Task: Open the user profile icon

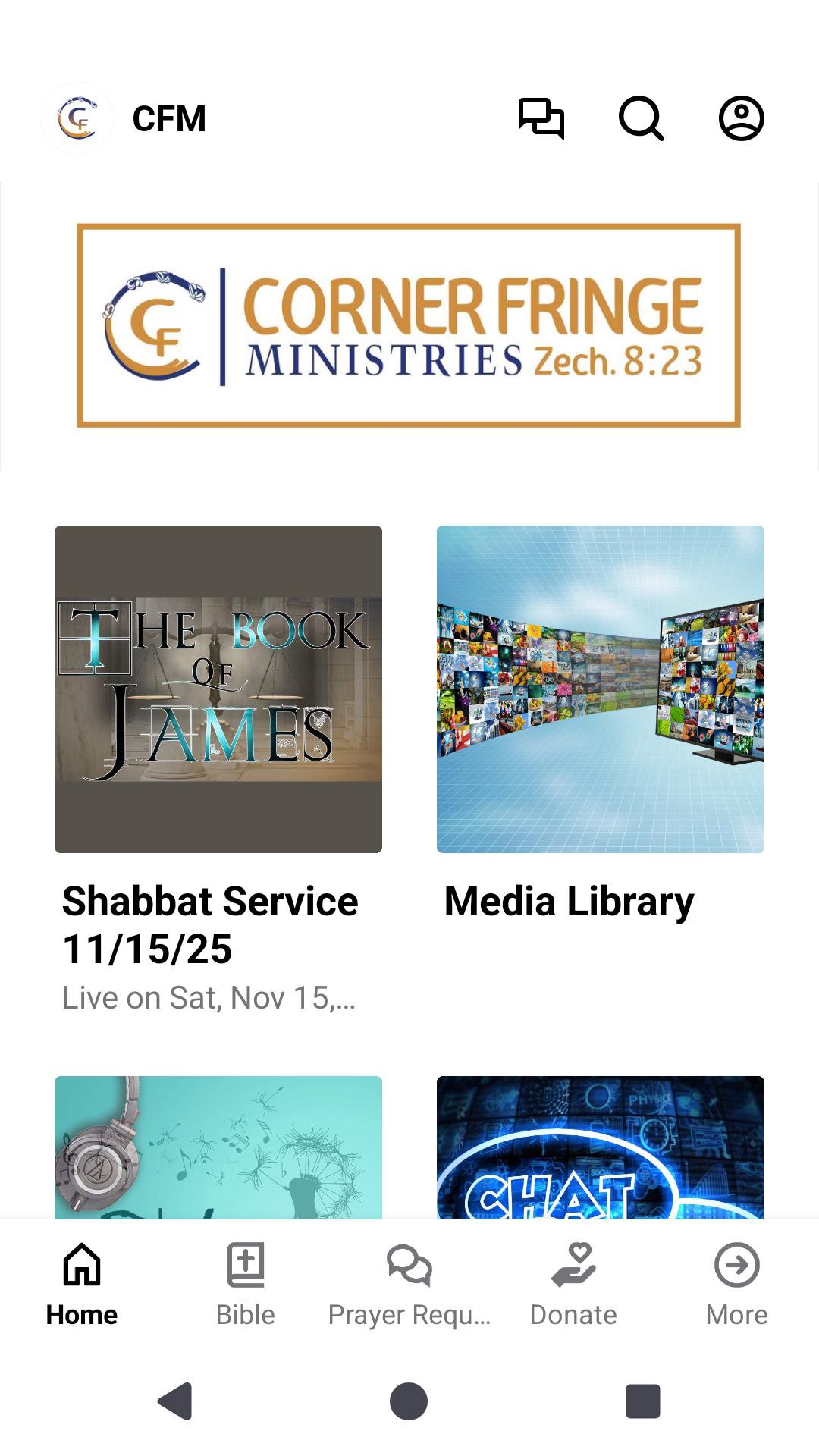Action: click(x=741, y=118)
